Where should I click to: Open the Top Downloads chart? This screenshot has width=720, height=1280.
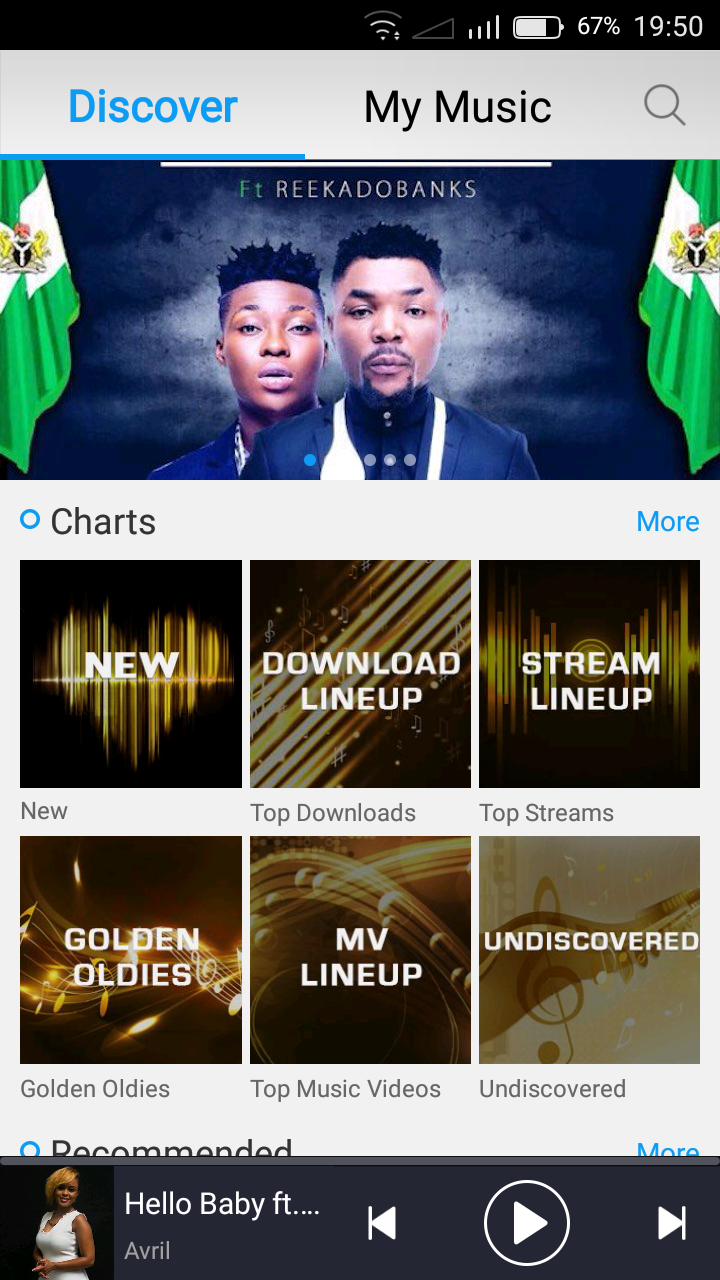(x=360, y=674)
